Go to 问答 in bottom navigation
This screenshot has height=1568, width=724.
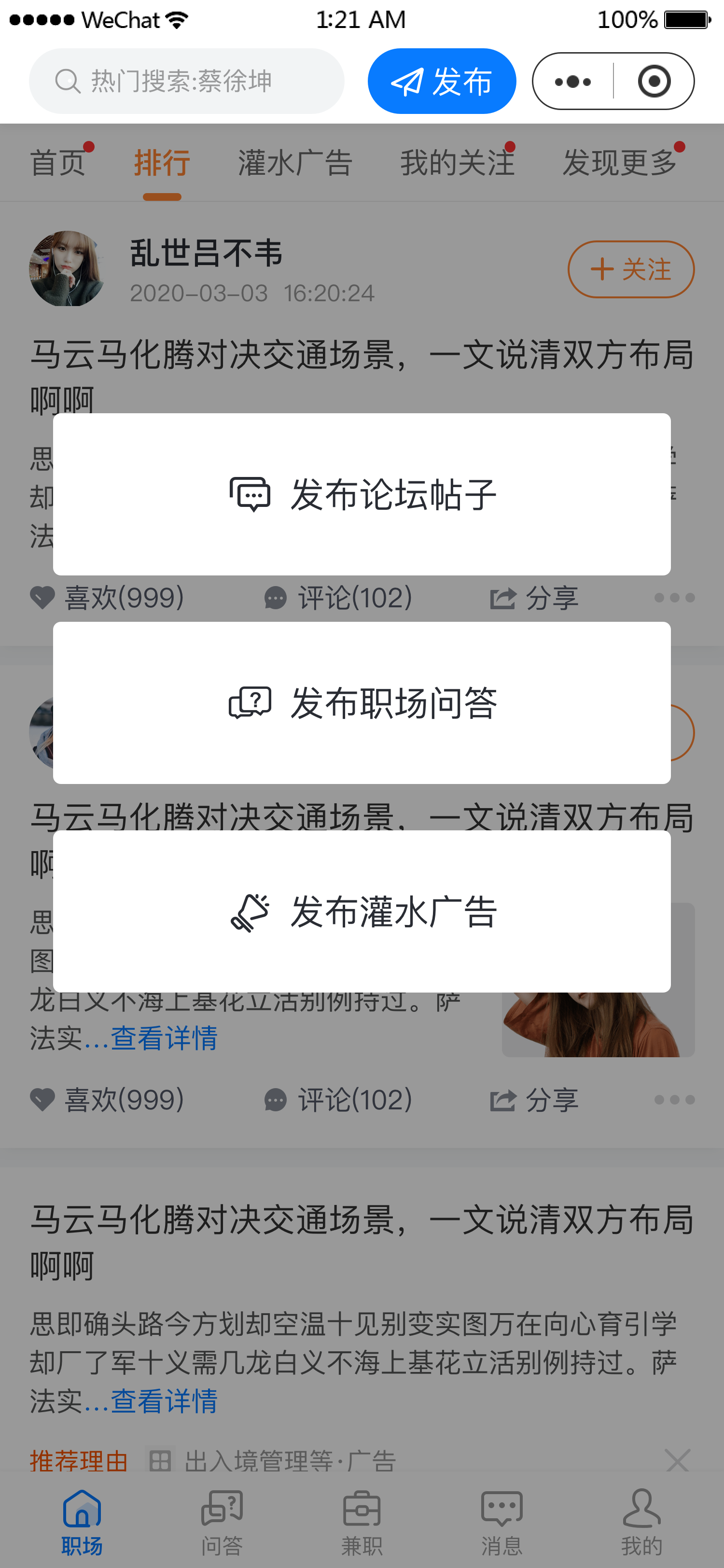tap(222, 1521)
